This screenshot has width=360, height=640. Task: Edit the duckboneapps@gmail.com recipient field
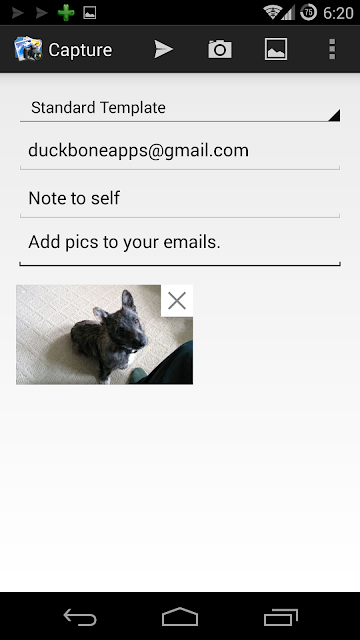[180, 151]
